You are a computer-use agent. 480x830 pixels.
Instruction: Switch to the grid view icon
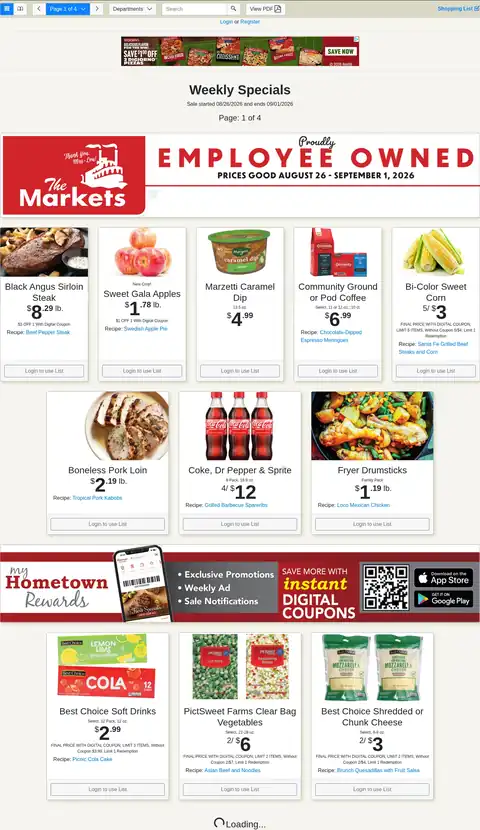pos(7,9)
